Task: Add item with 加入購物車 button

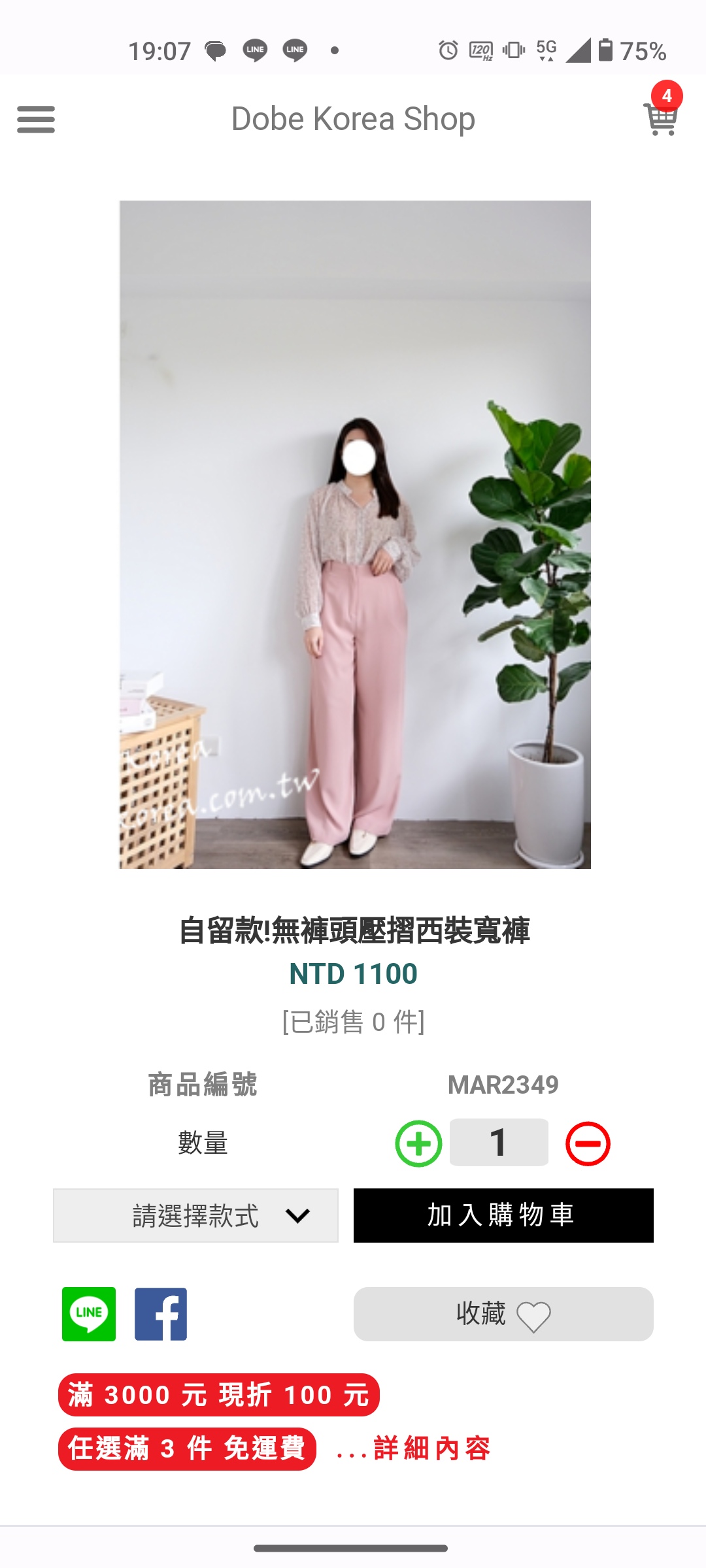Action: coord(503,1215)
